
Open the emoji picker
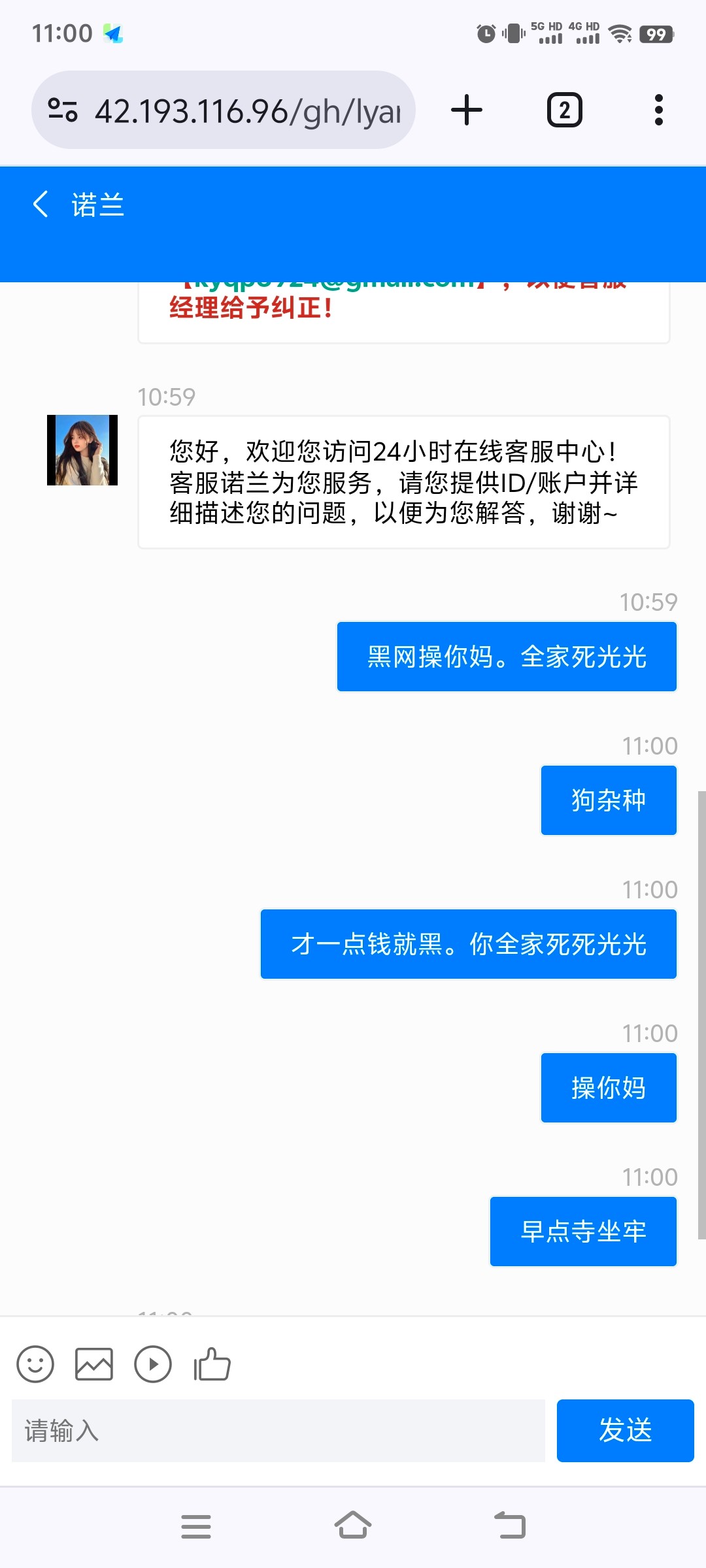pos(35,1364)
